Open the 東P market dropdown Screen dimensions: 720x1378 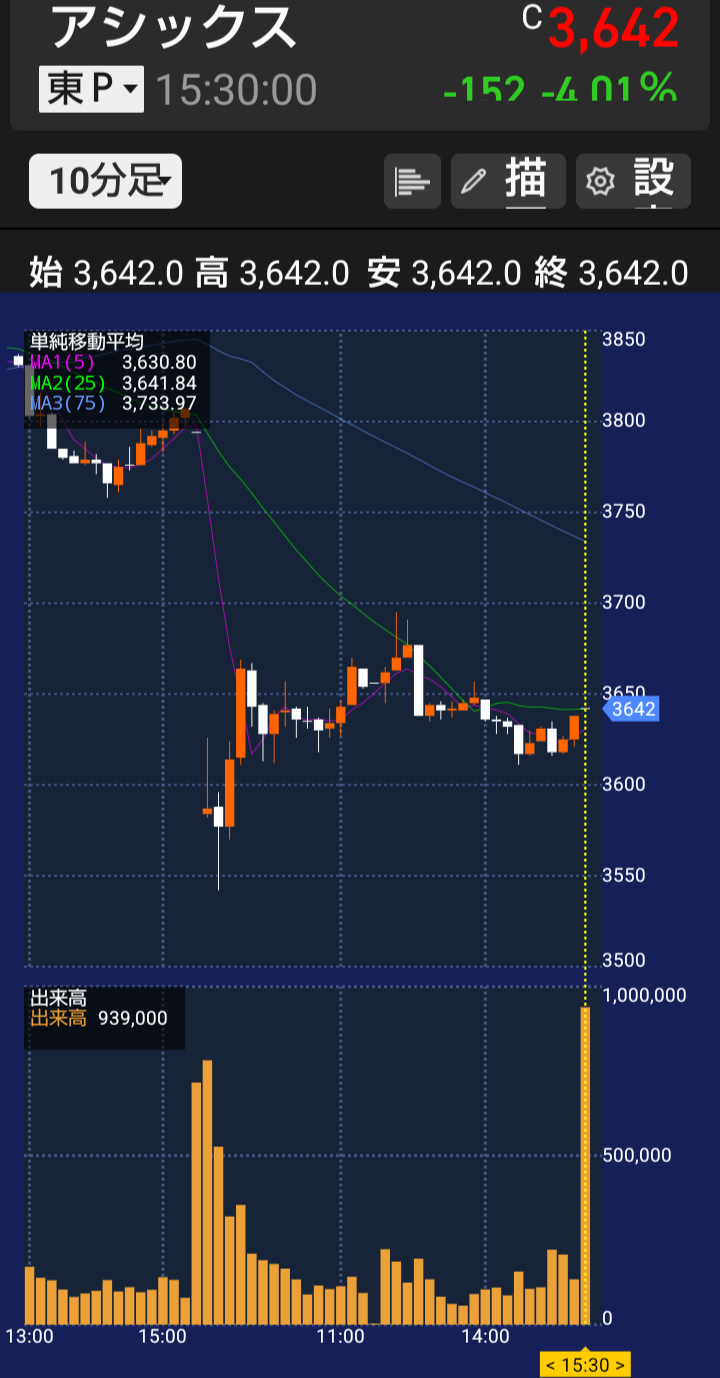coord(92,91)
